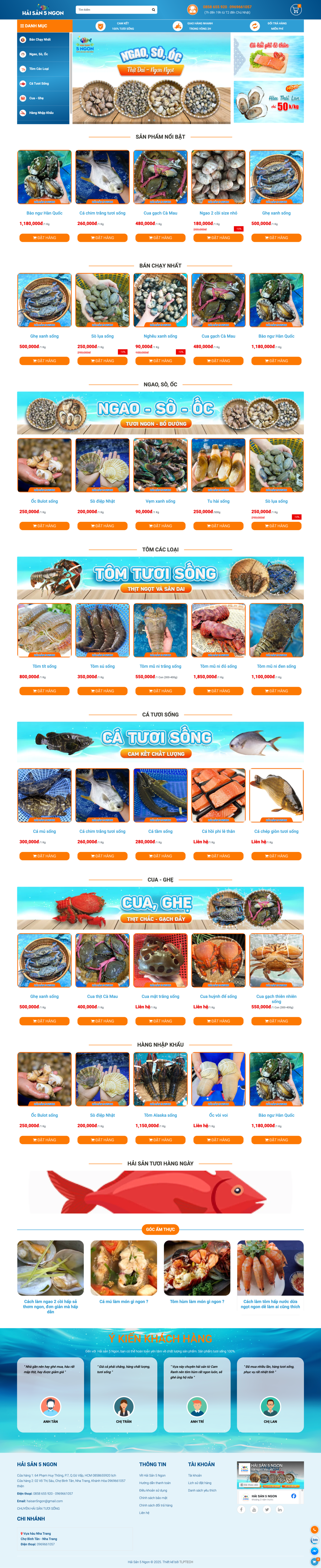Go to the Cua - Ghẹ category
This screenshot has height=1568, width=321.
click(37, 98)
